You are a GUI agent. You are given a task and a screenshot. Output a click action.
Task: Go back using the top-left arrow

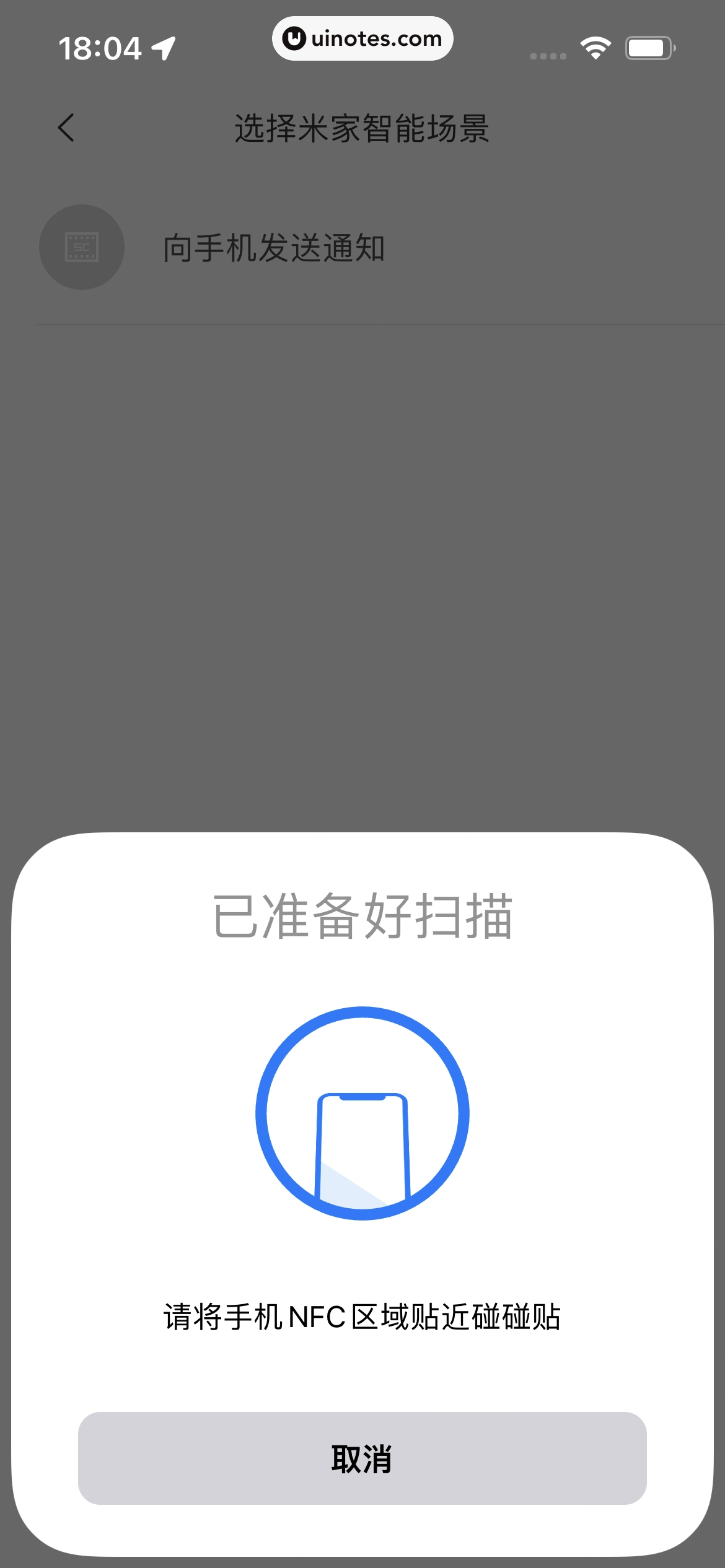click(x=66, y=128)
